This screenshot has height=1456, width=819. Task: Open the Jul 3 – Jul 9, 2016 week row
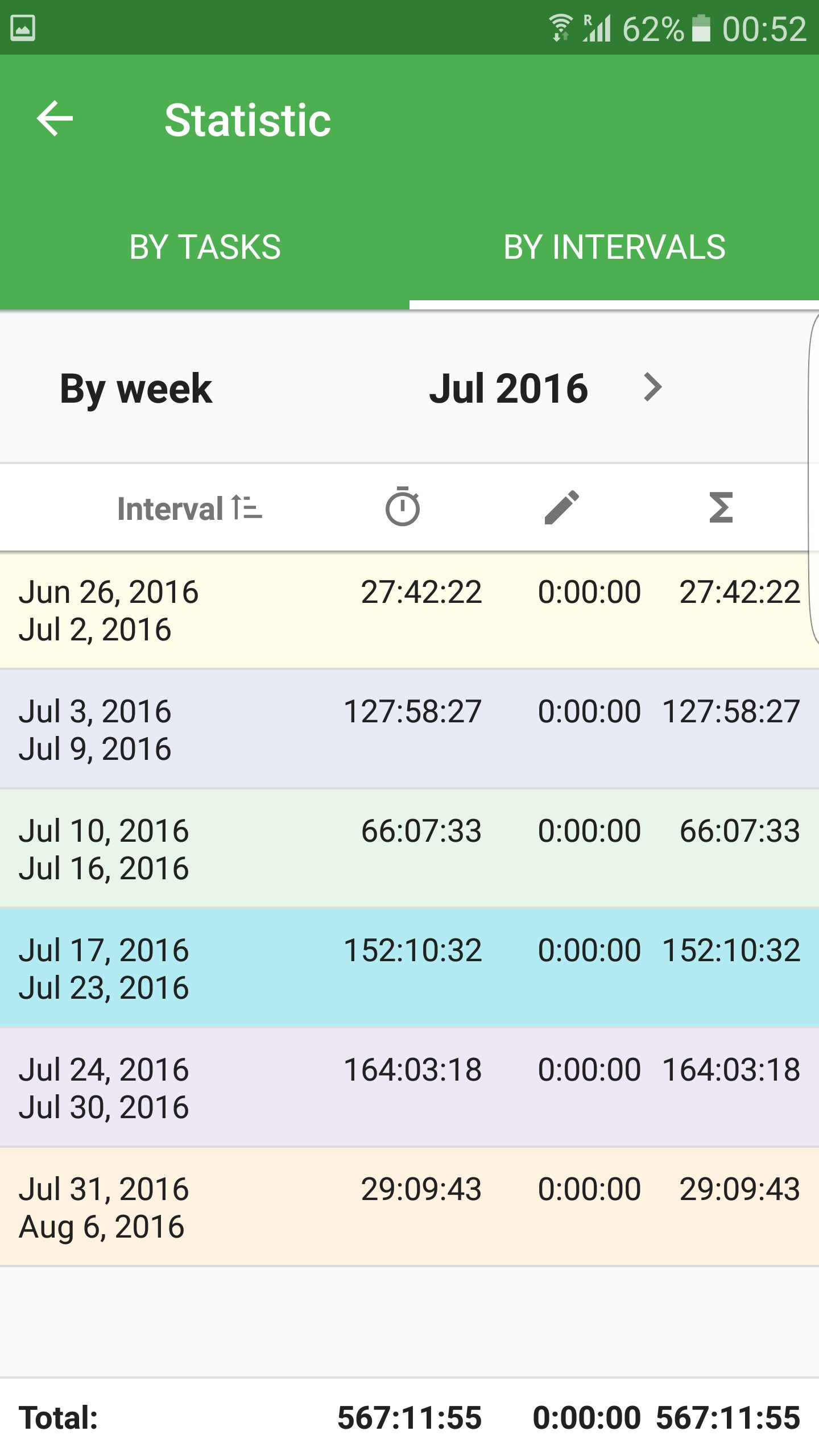(x=409, y=729)
